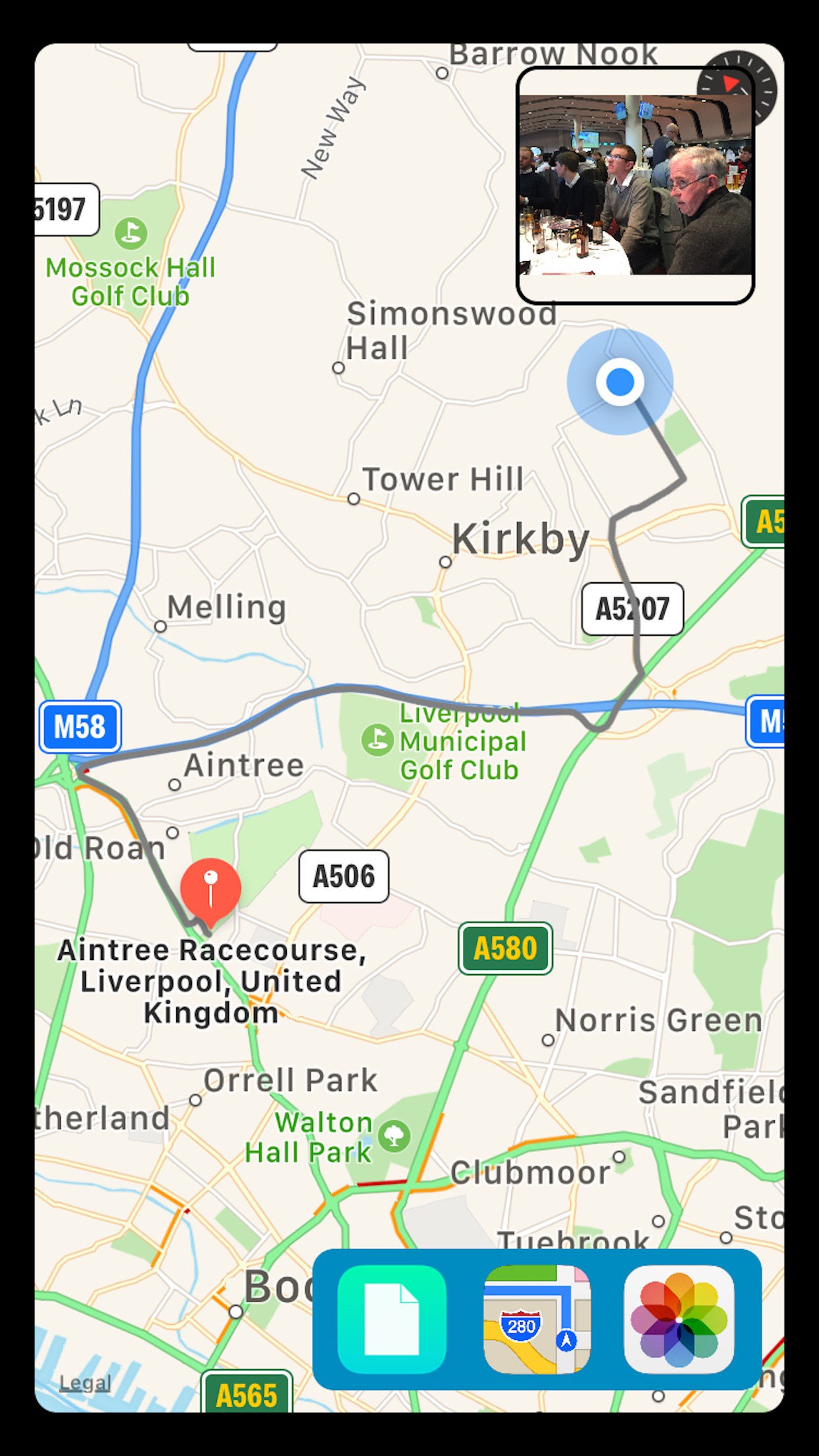This screenshot has width=819, height=1456.
Task: Open the Legal link
Action: (x=85, y=1382)
